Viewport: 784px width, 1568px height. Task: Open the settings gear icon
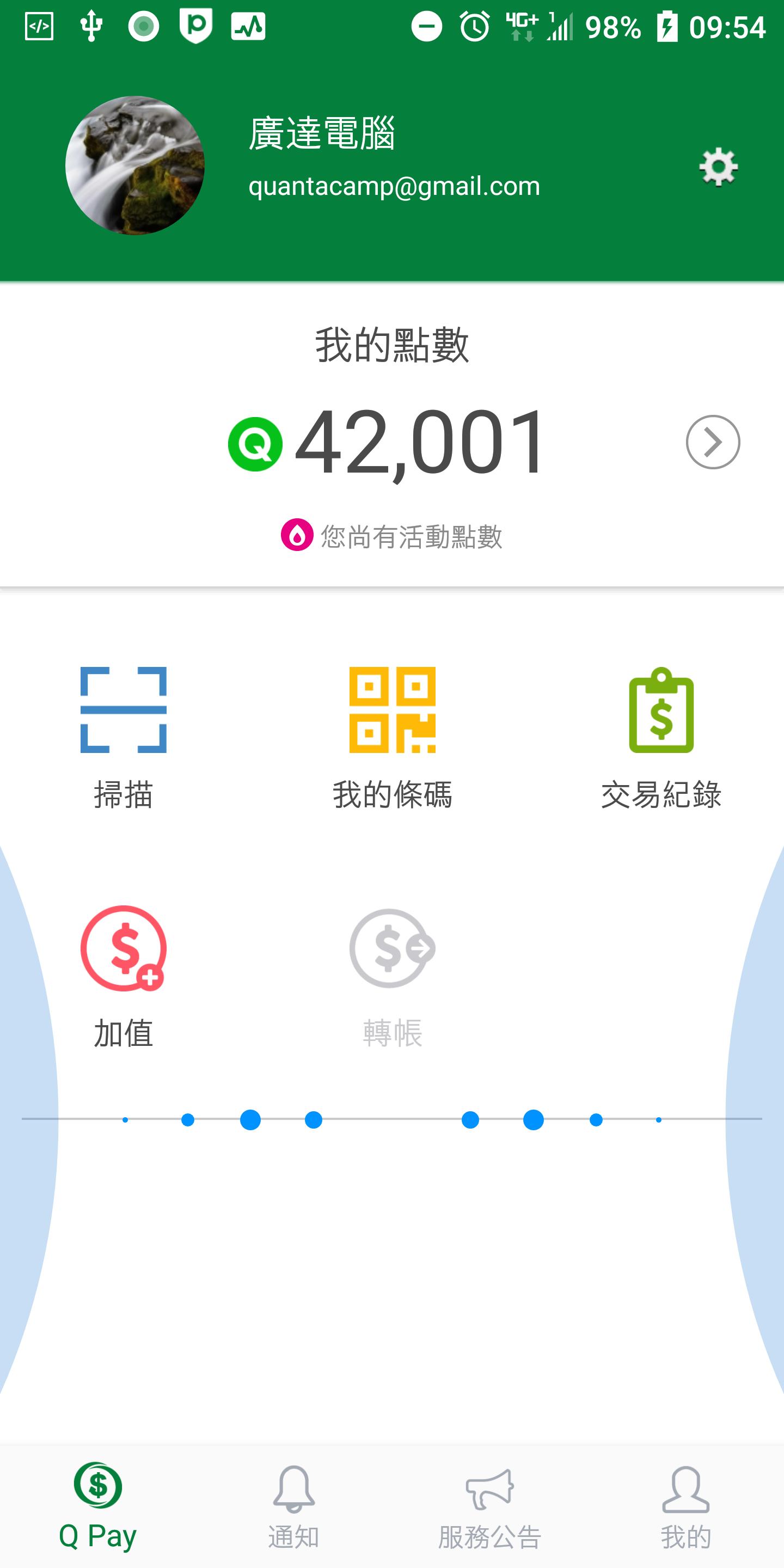point(718,166)
